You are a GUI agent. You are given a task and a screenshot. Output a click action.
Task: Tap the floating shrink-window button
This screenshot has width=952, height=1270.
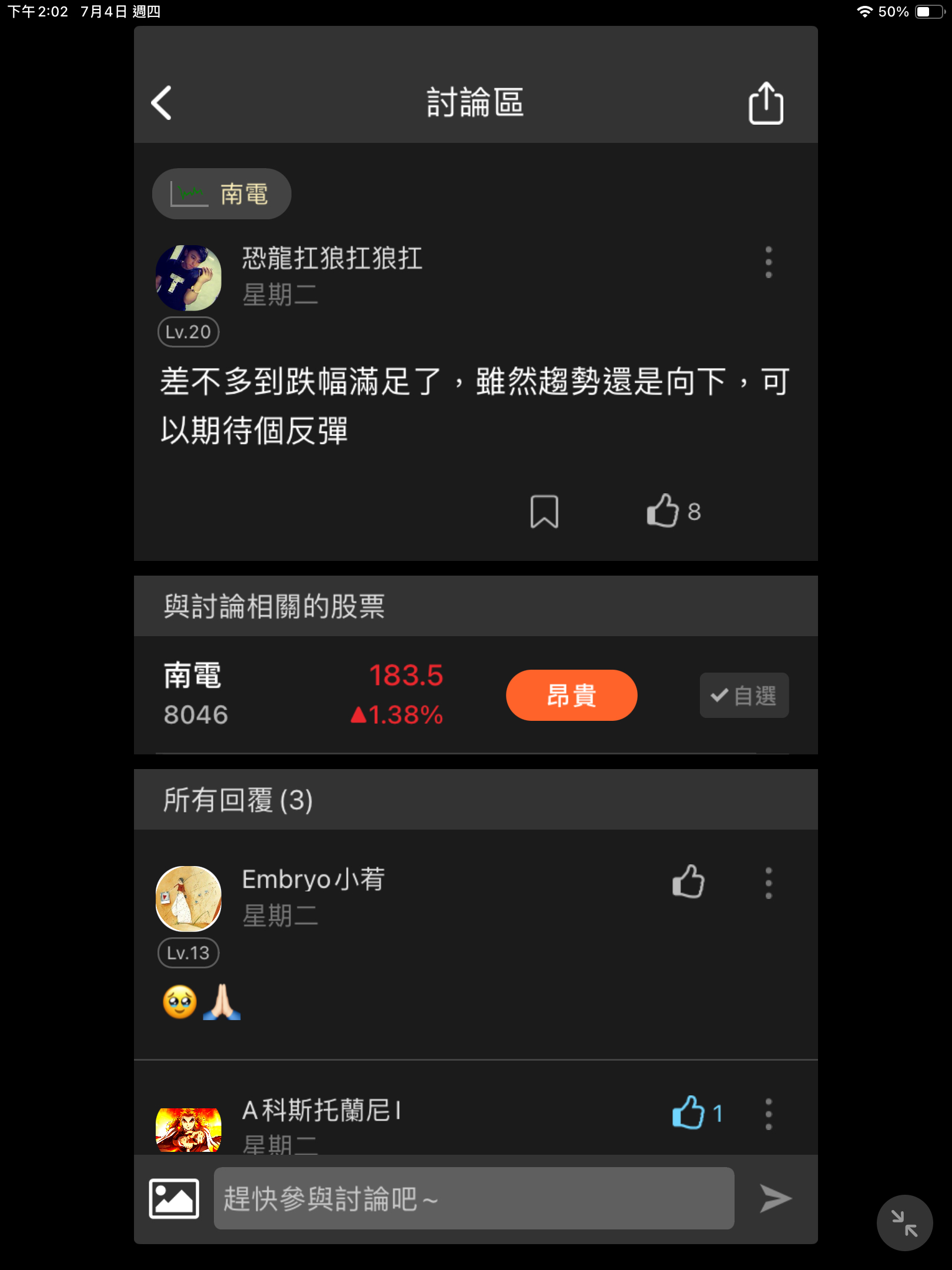pyautogui.click(x=904, y=1223)
